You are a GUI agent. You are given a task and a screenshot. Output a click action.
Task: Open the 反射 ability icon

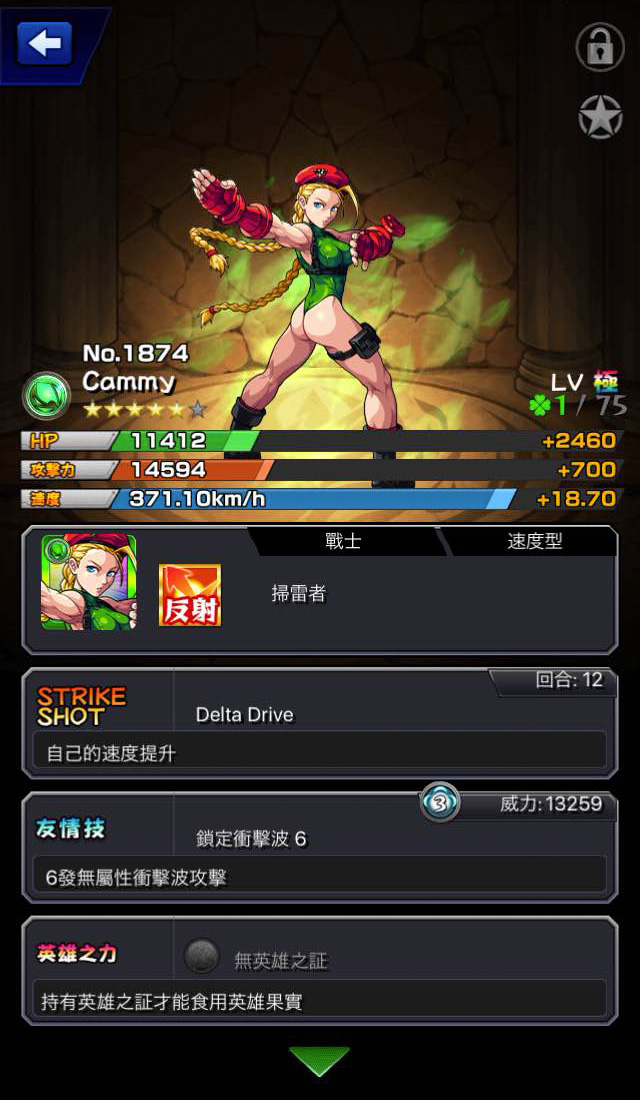[x=189, y=595]
